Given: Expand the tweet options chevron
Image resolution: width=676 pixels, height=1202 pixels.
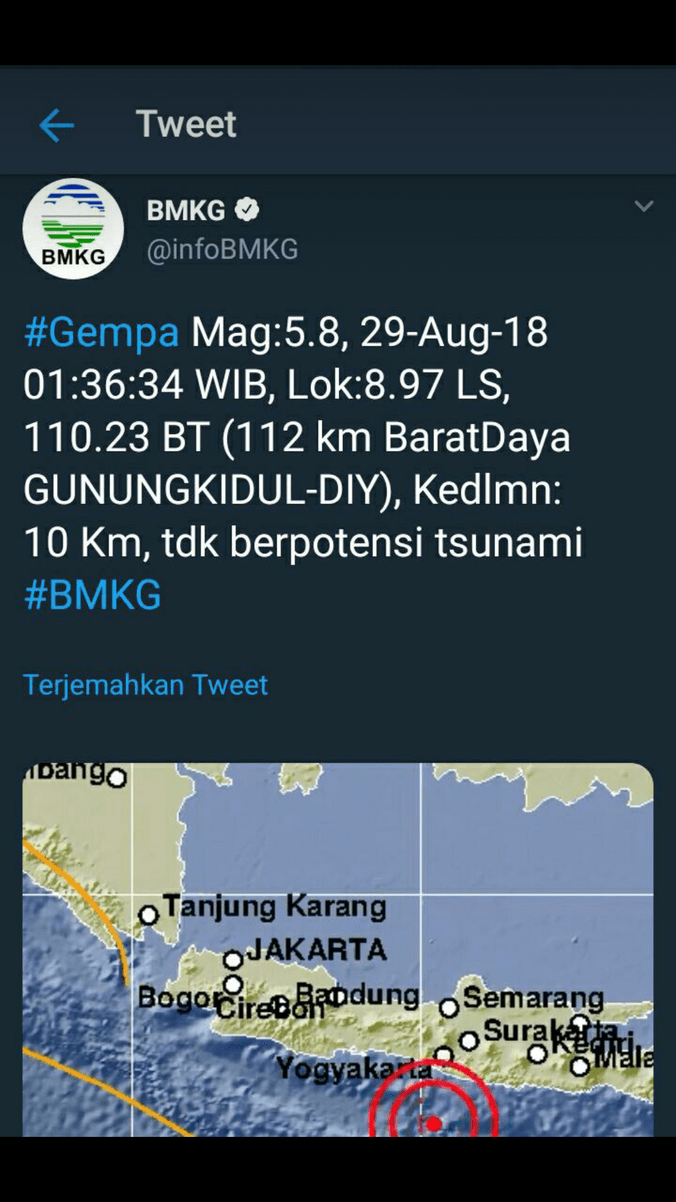Looking at the screenshot, I should pyautogui.click(x=643, y=207).
